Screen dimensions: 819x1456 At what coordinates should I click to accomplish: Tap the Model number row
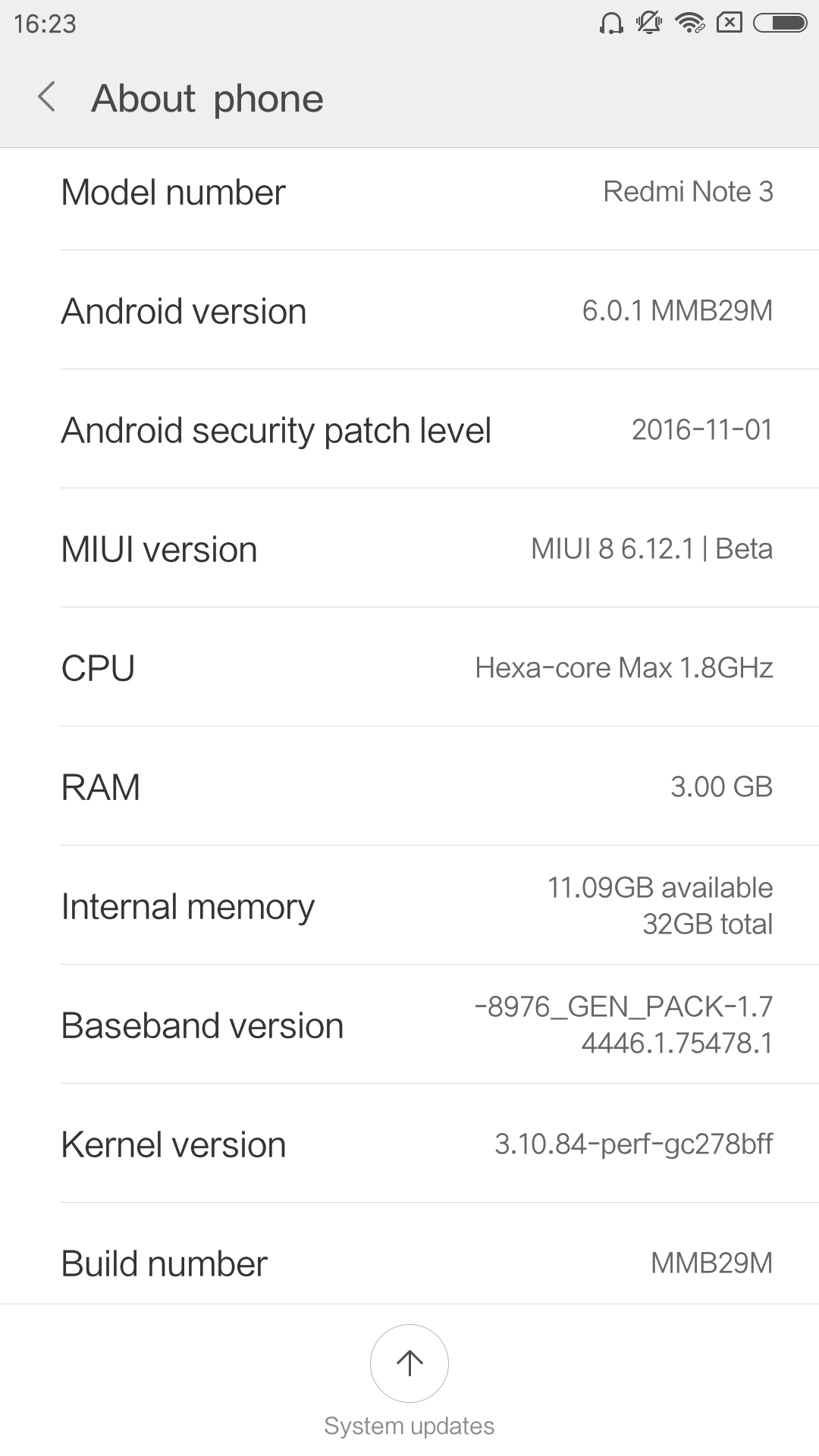(409, 192)
